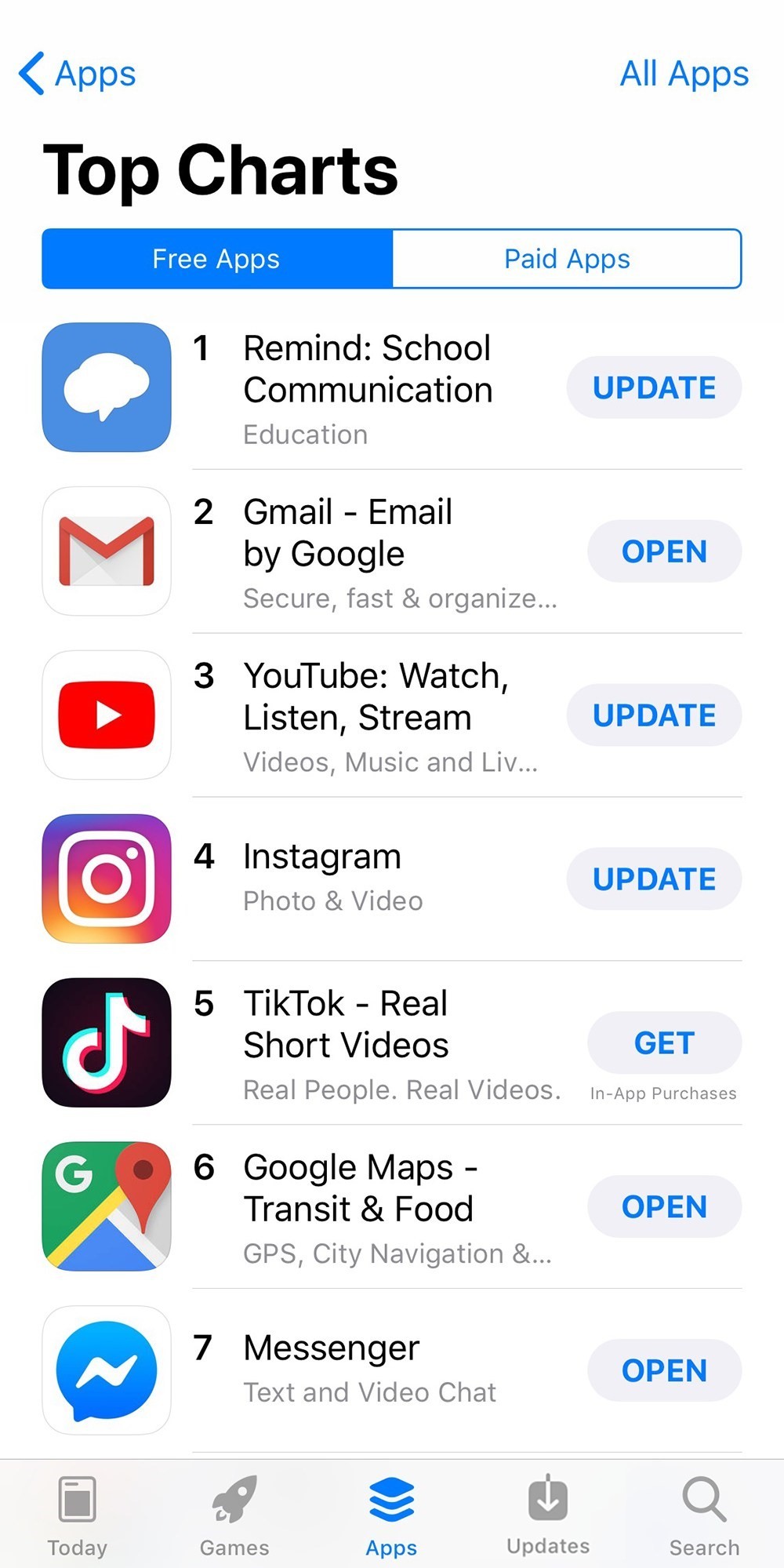Open the All Apps link

pos(684,74)
